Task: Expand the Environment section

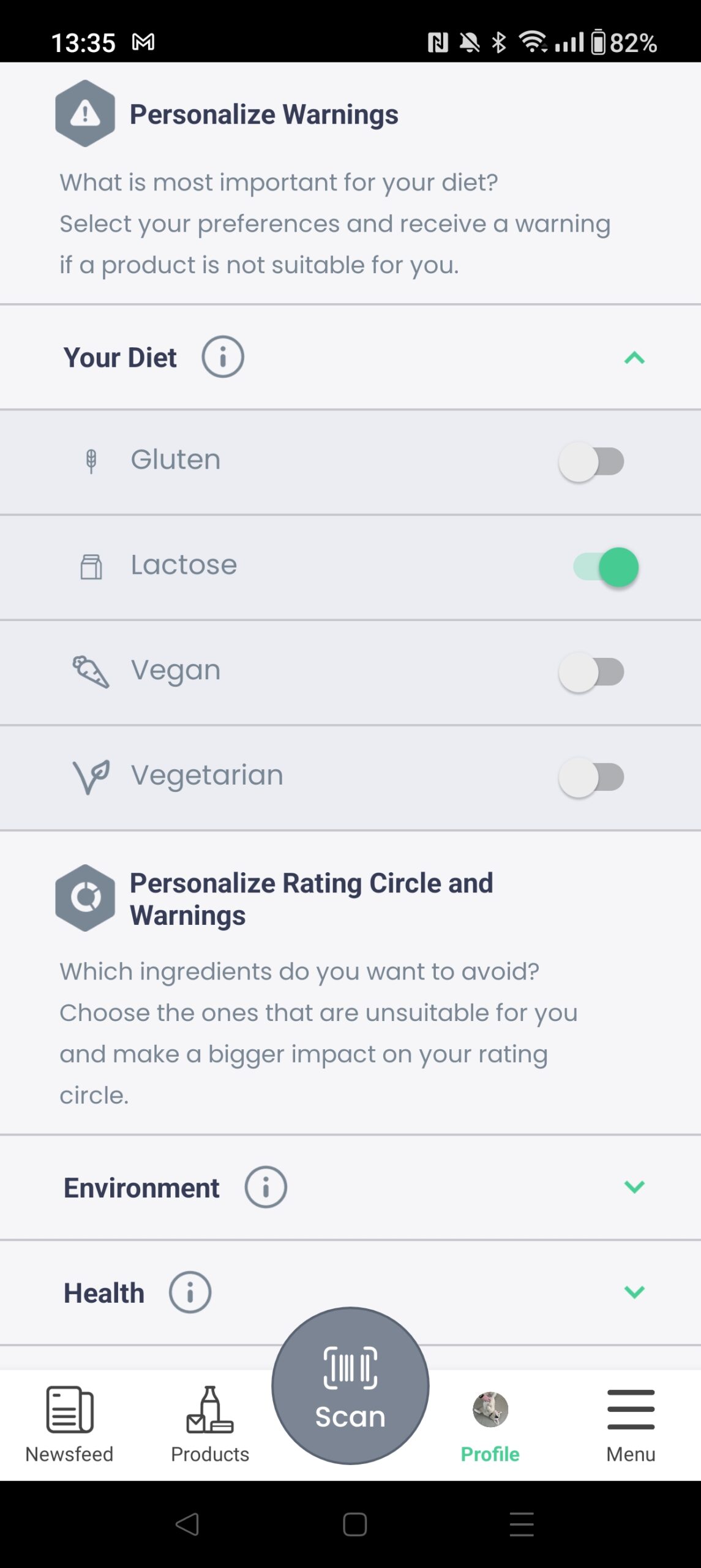Action: pyautogui.click(x=634, y=1187)
